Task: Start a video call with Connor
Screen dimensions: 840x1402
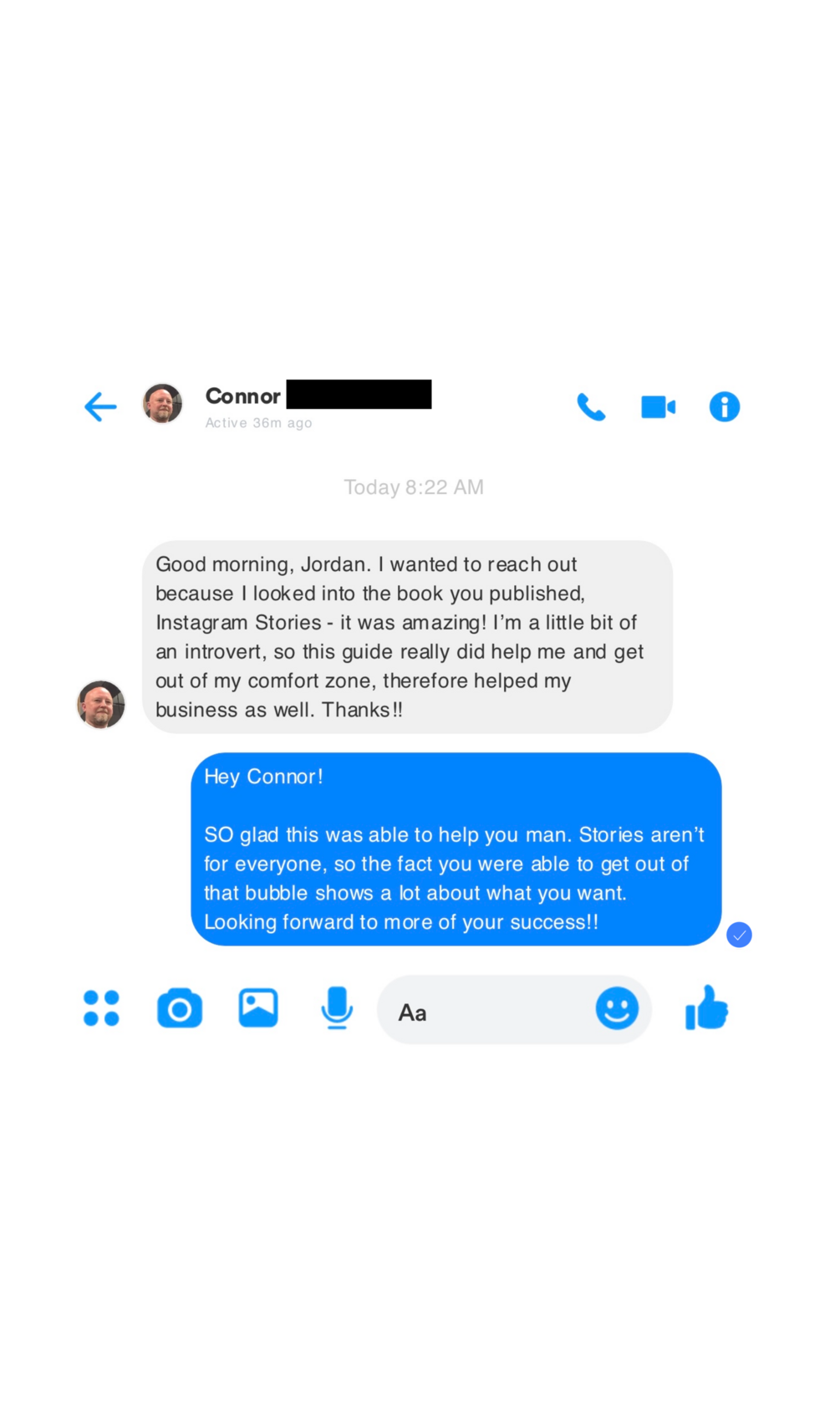Action: pyautogui.click(x=658, y=407)
